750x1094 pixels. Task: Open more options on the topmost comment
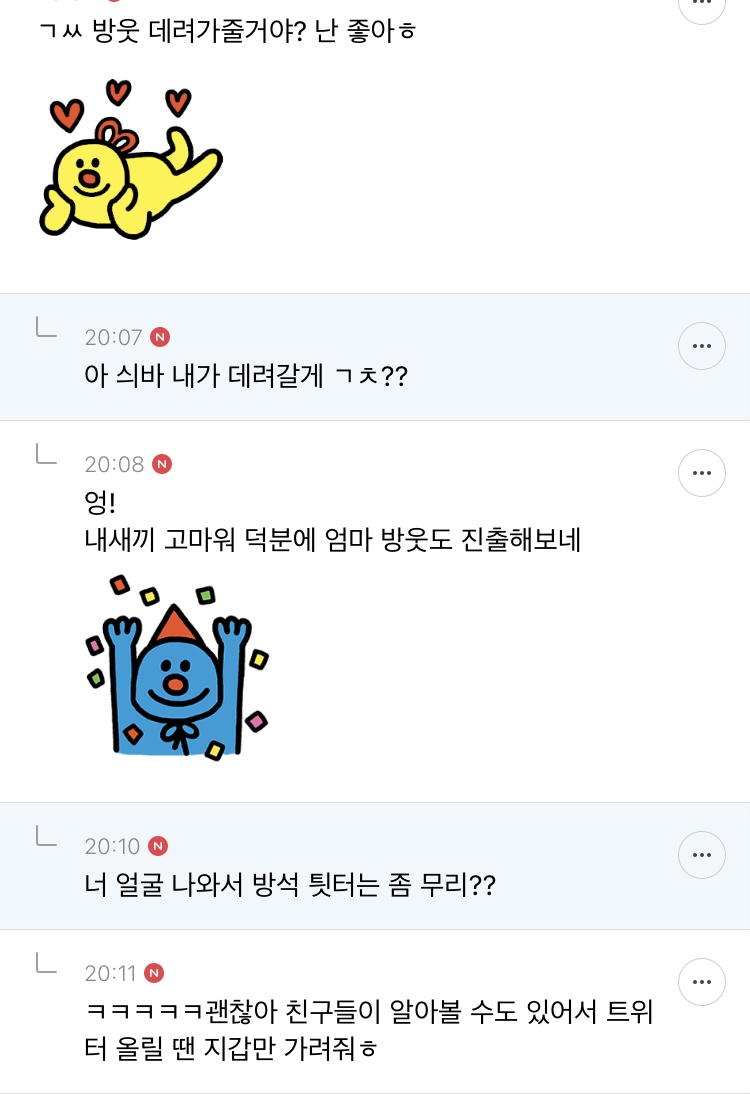[x=701, y=5]
